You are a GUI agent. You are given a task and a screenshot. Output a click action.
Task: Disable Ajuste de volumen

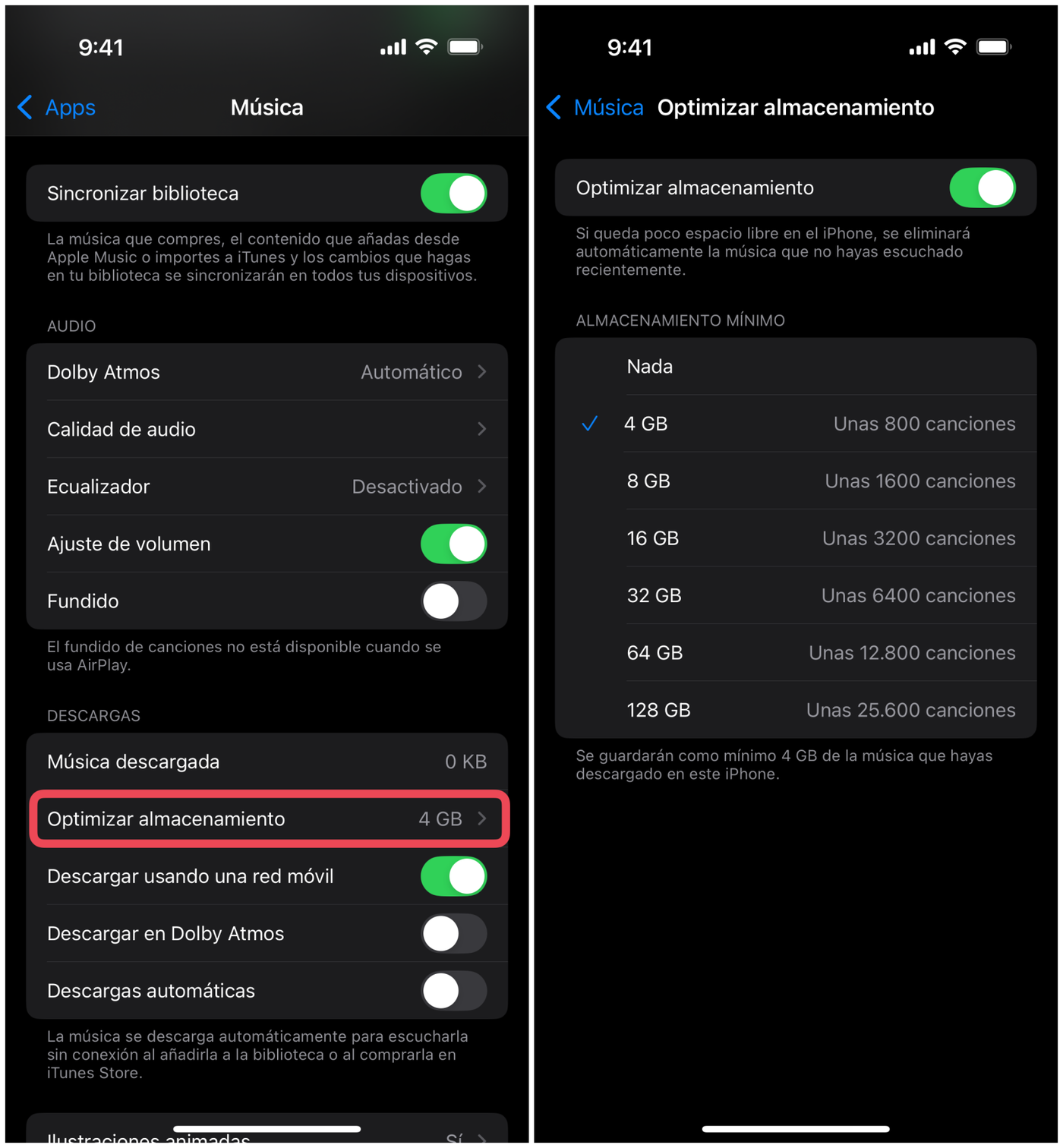pyautogui.click(x=453, y=544)
